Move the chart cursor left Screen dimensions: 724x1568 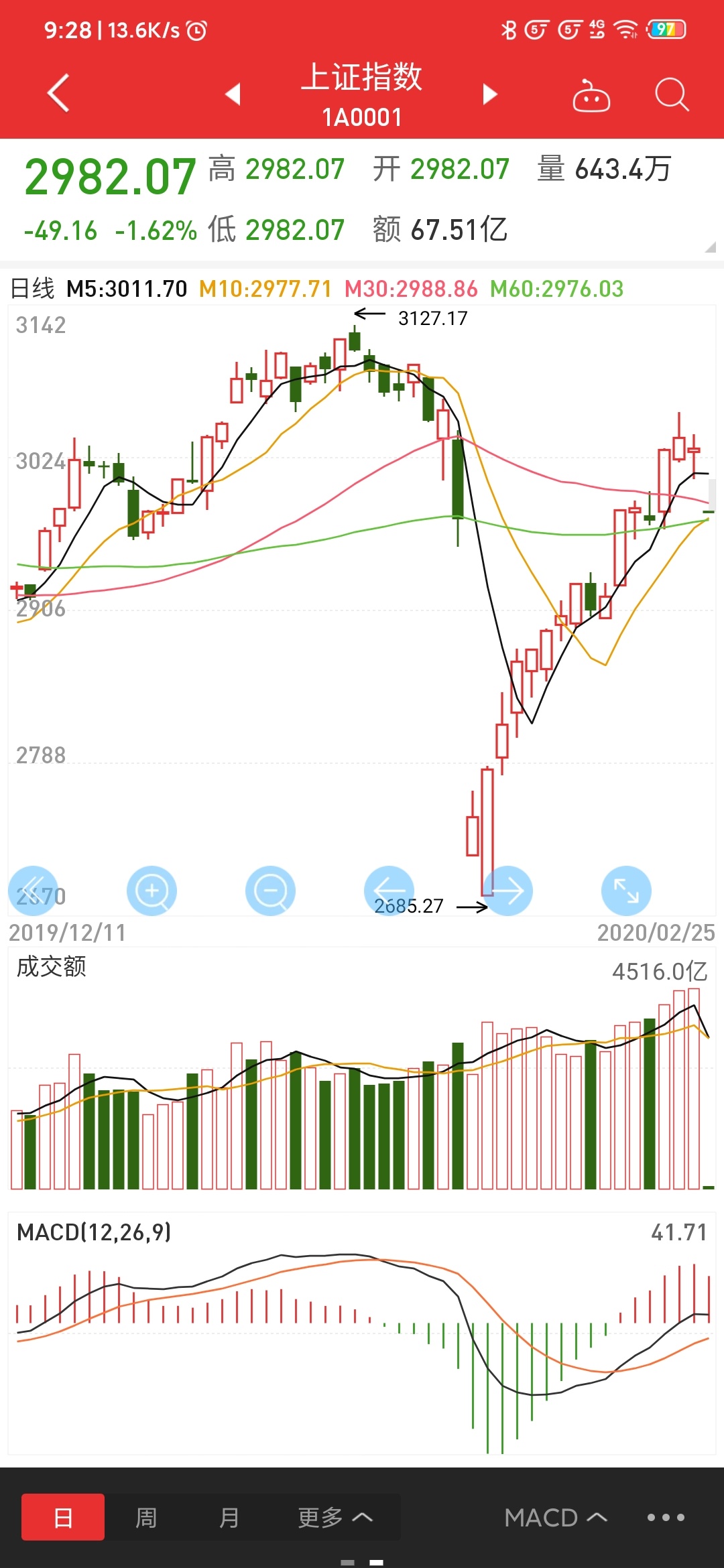click(x=389, y=891)
